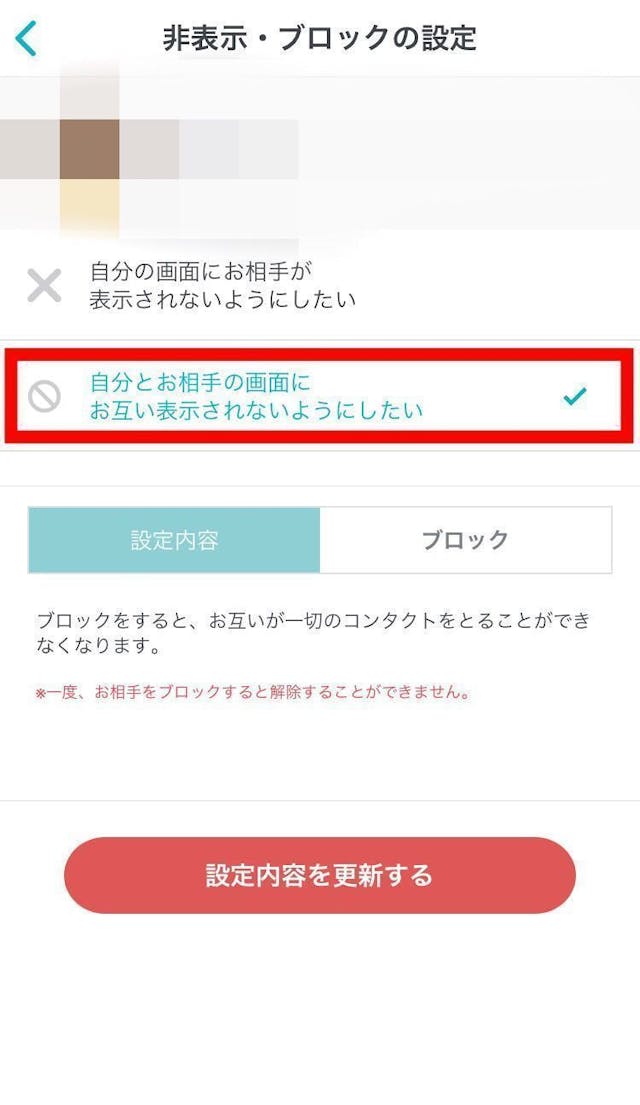
Task: Switch to the ブロック tab
Action: click(465, 540)
